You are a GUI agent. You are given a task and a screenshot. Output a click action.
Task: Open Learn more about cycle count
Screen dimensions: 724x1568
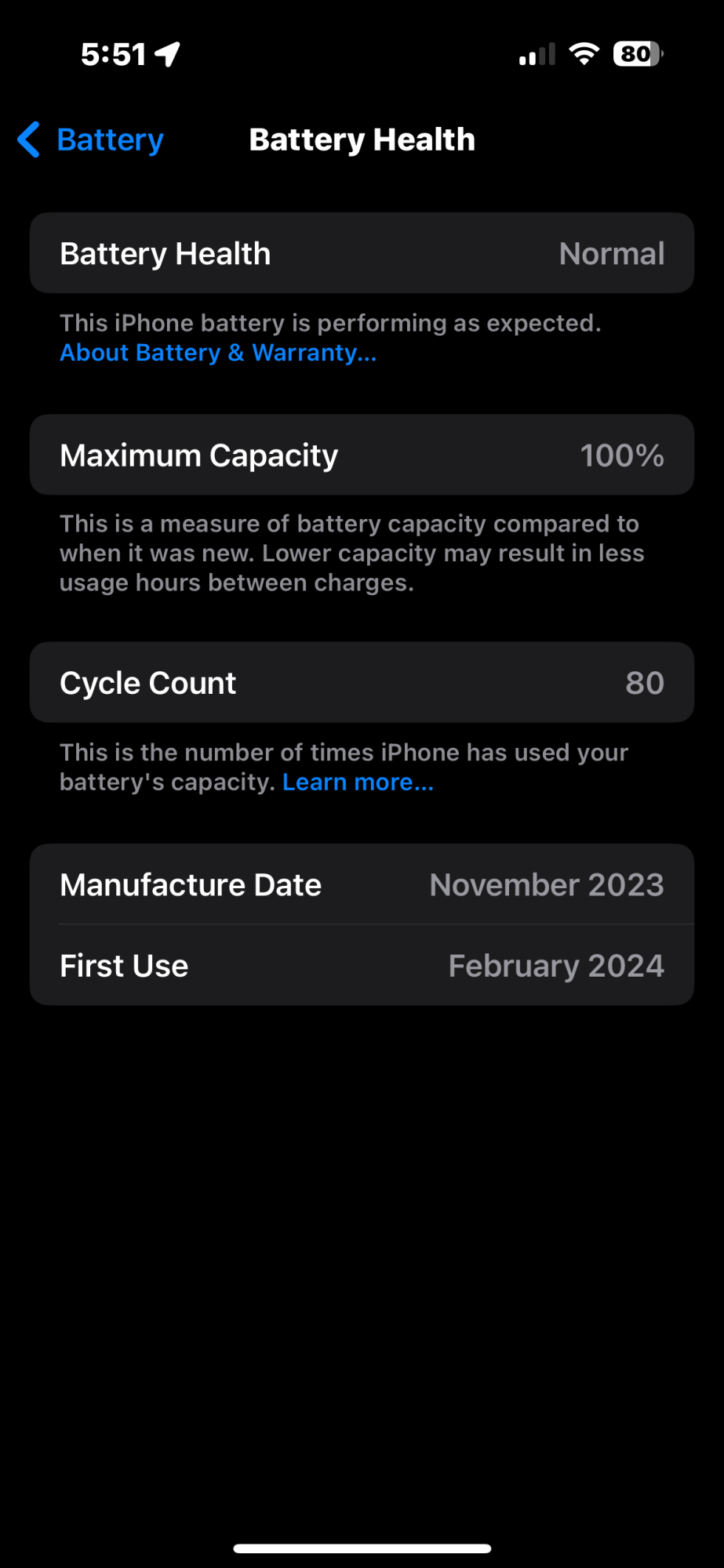(358, 782)
